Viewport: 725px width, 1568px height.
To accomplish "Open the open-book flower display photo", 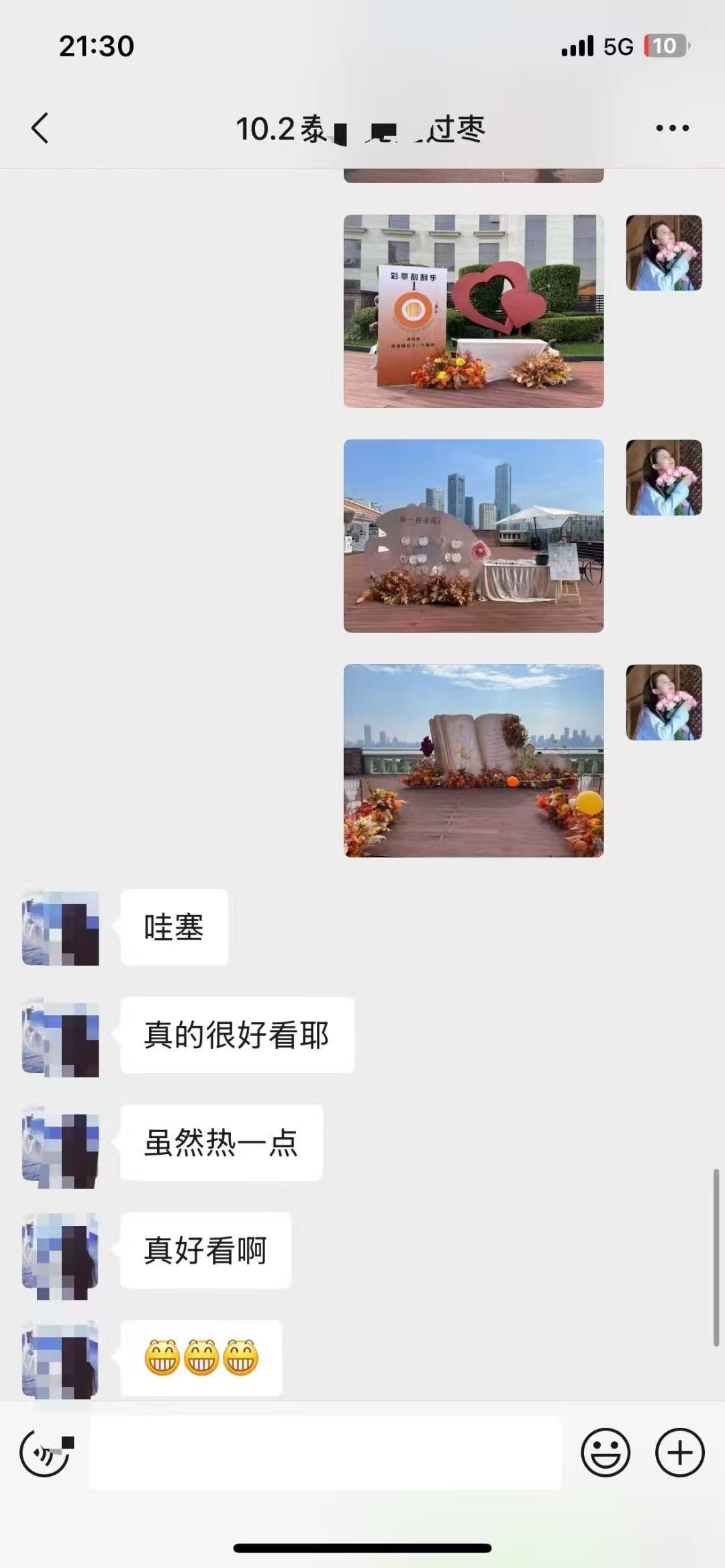I will 473,760.
